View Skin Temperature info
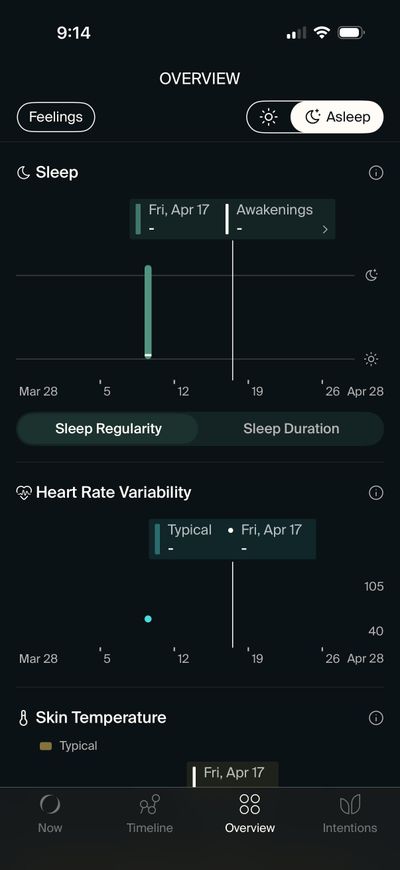The height and width of the screenshot is (870, 400). (376, 718)
